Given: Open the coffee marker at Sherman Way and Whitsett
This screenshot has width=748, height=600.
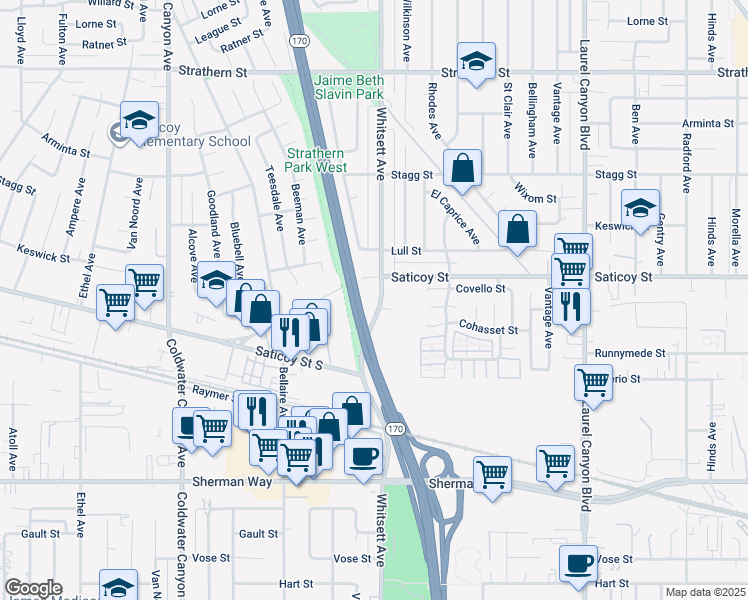Looking at the screenshot, I should coord(363,455).
